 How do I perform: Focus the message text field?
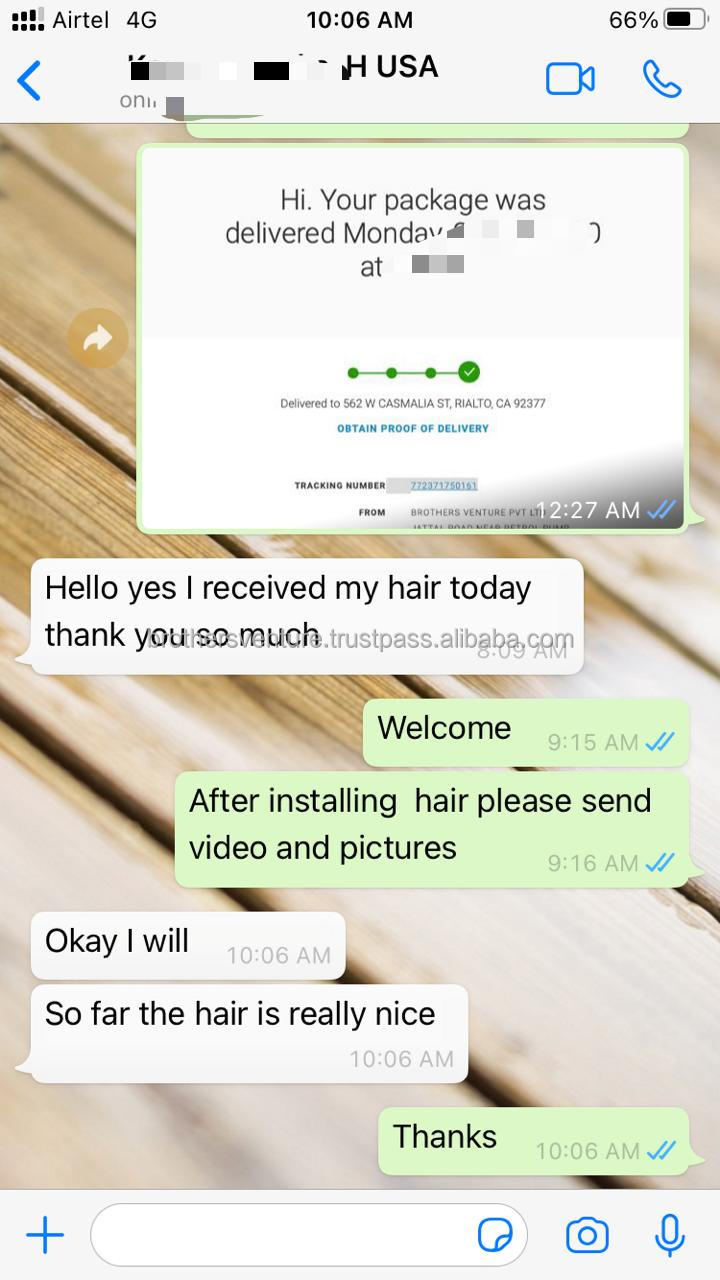280,1236
